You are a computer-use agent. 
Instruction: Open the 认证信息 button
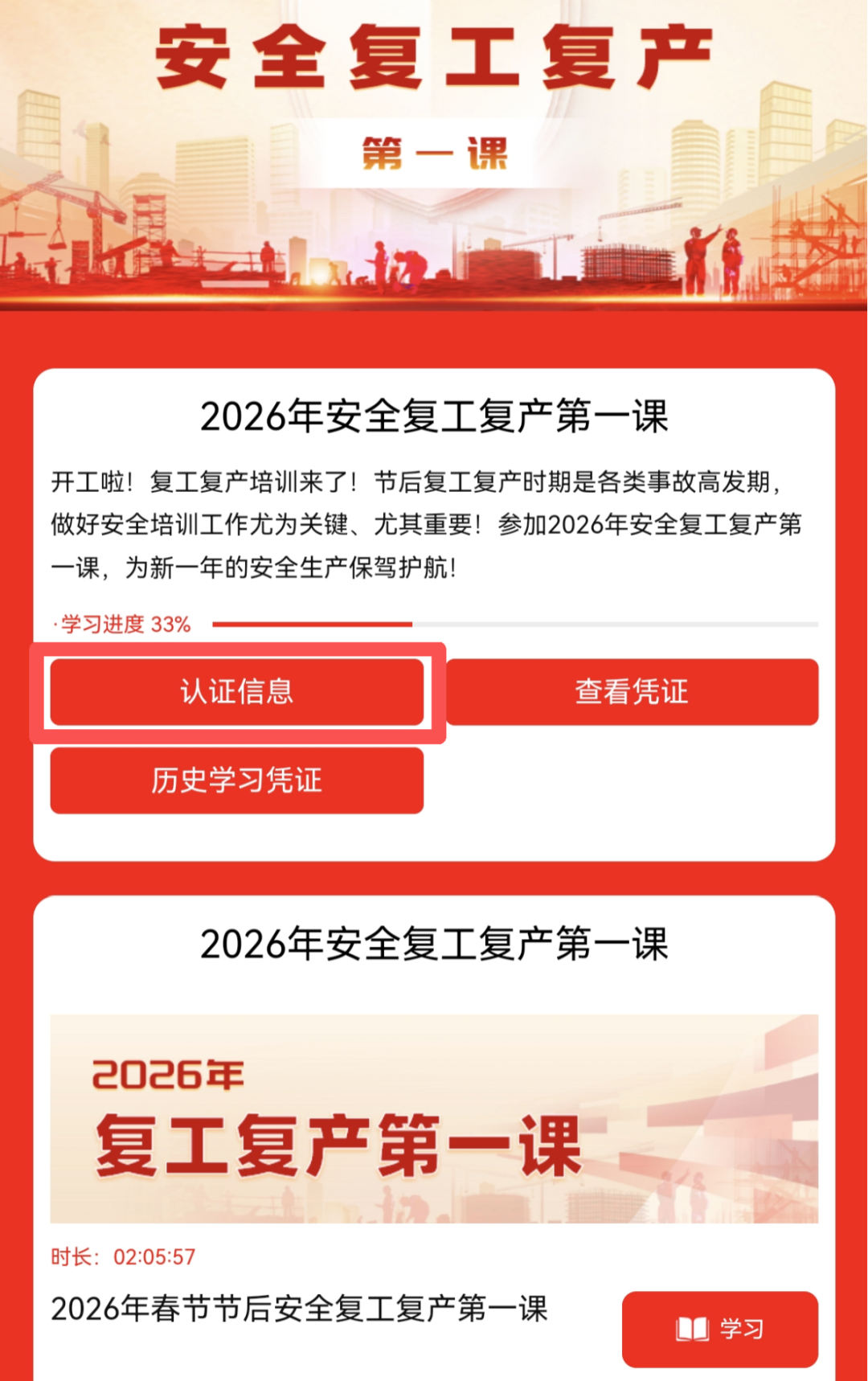(x=236, y=692)
